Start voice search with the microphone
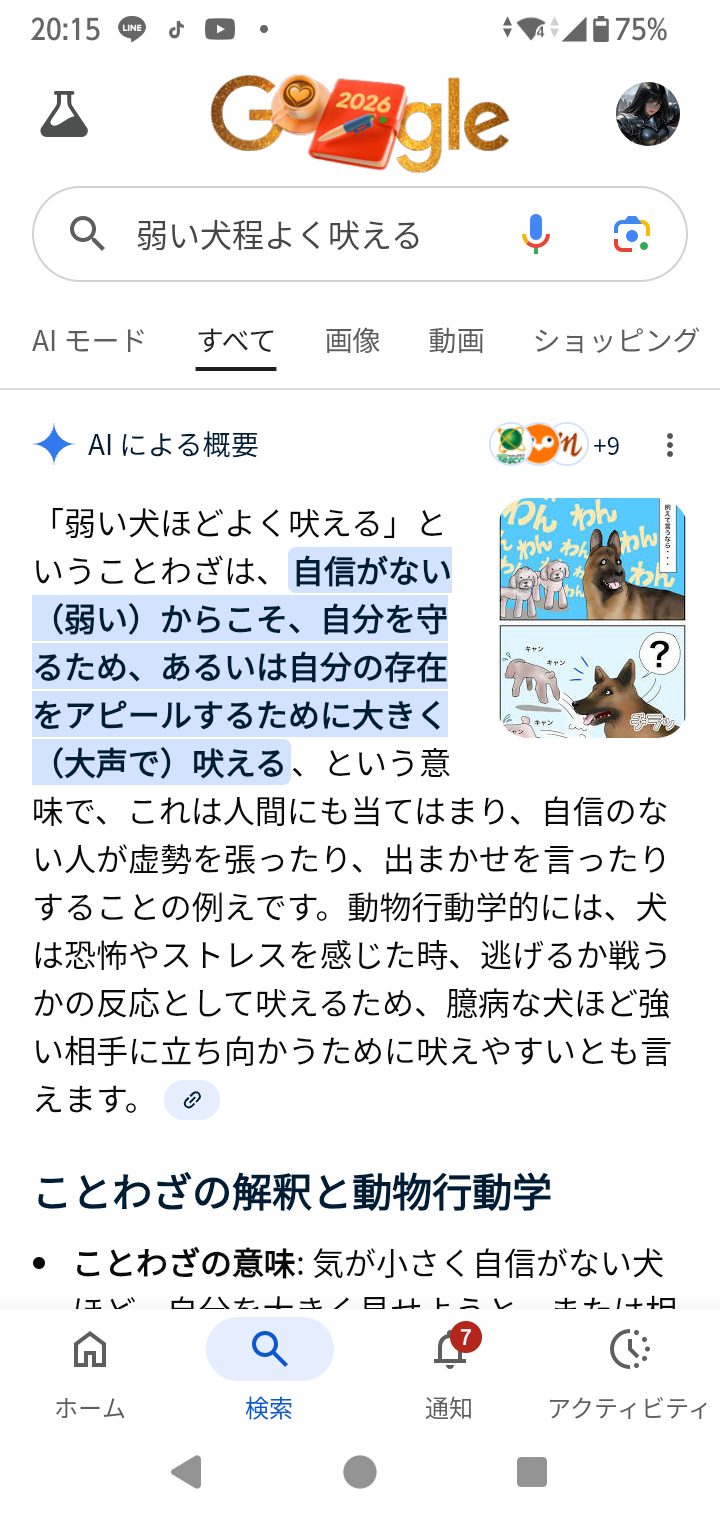The width and height of the screenshot is (720, 1520). click(536, 235)
